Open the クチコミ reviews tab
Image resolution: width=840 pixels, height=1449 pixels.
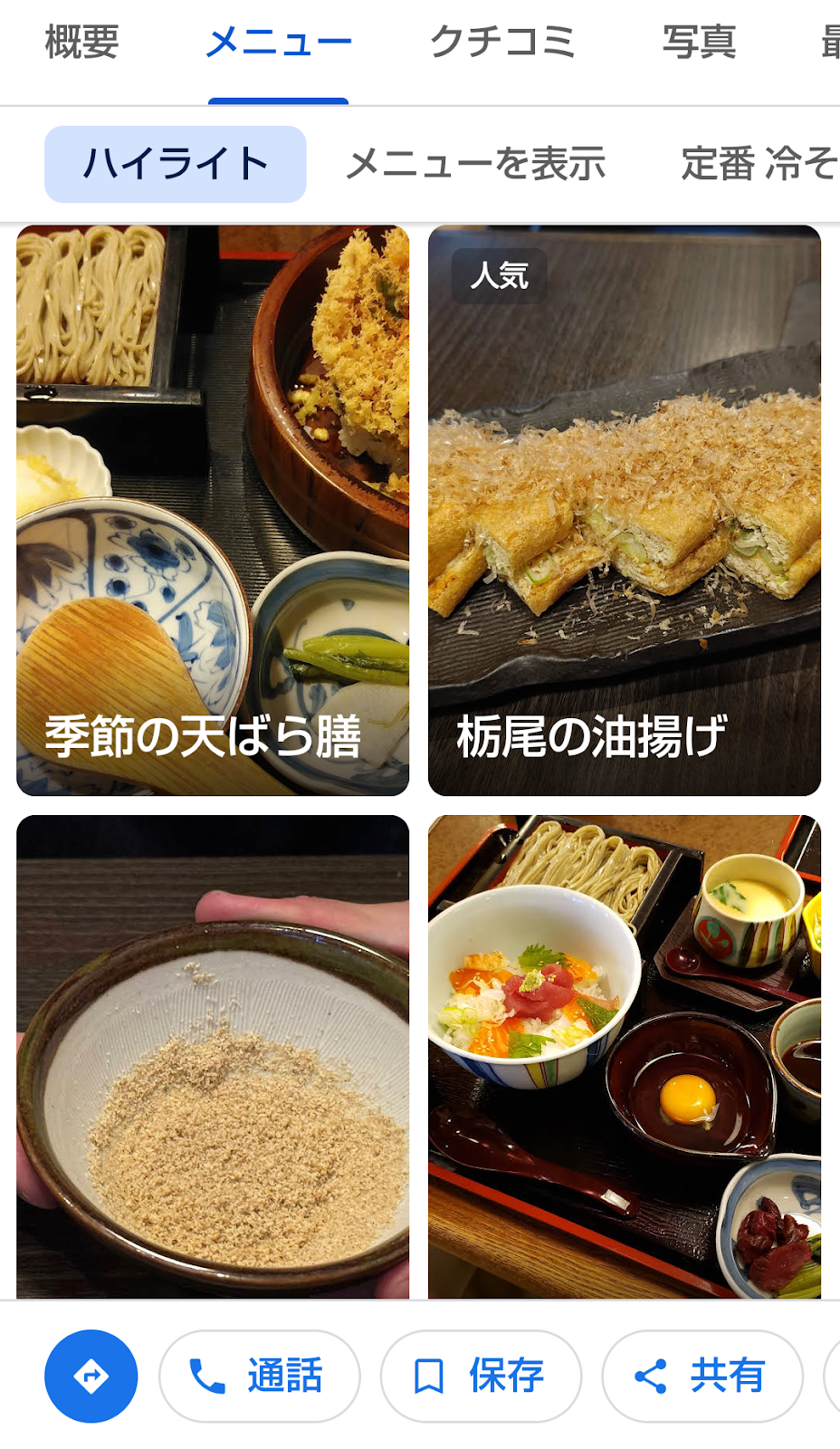pos(502,43)
